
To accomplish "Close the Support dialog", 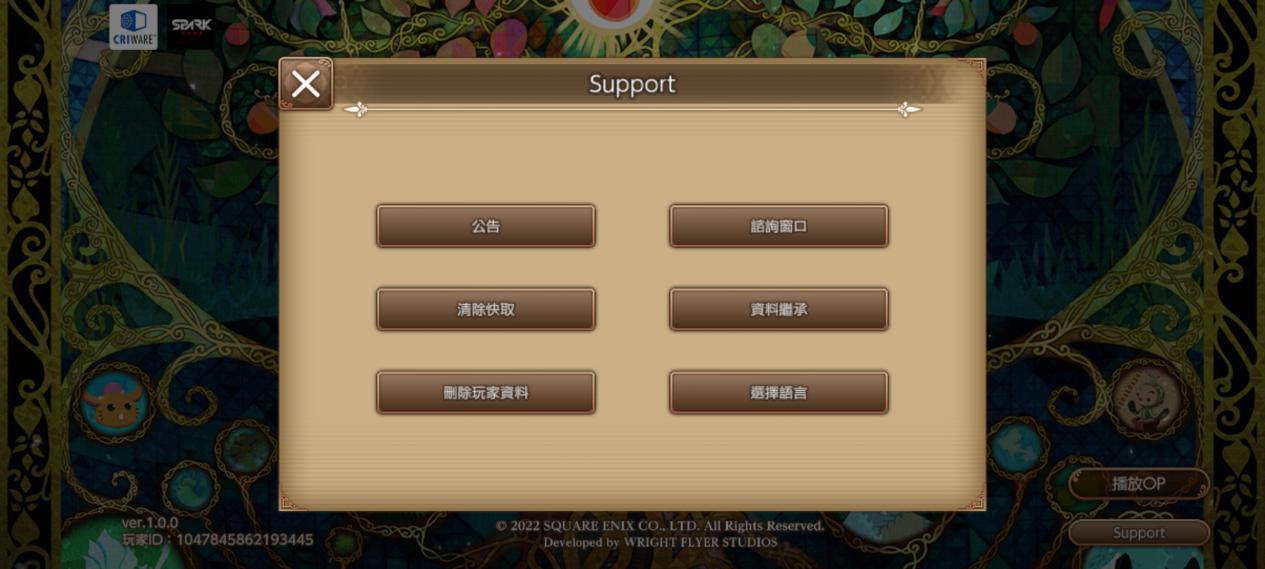I will 305,84.
